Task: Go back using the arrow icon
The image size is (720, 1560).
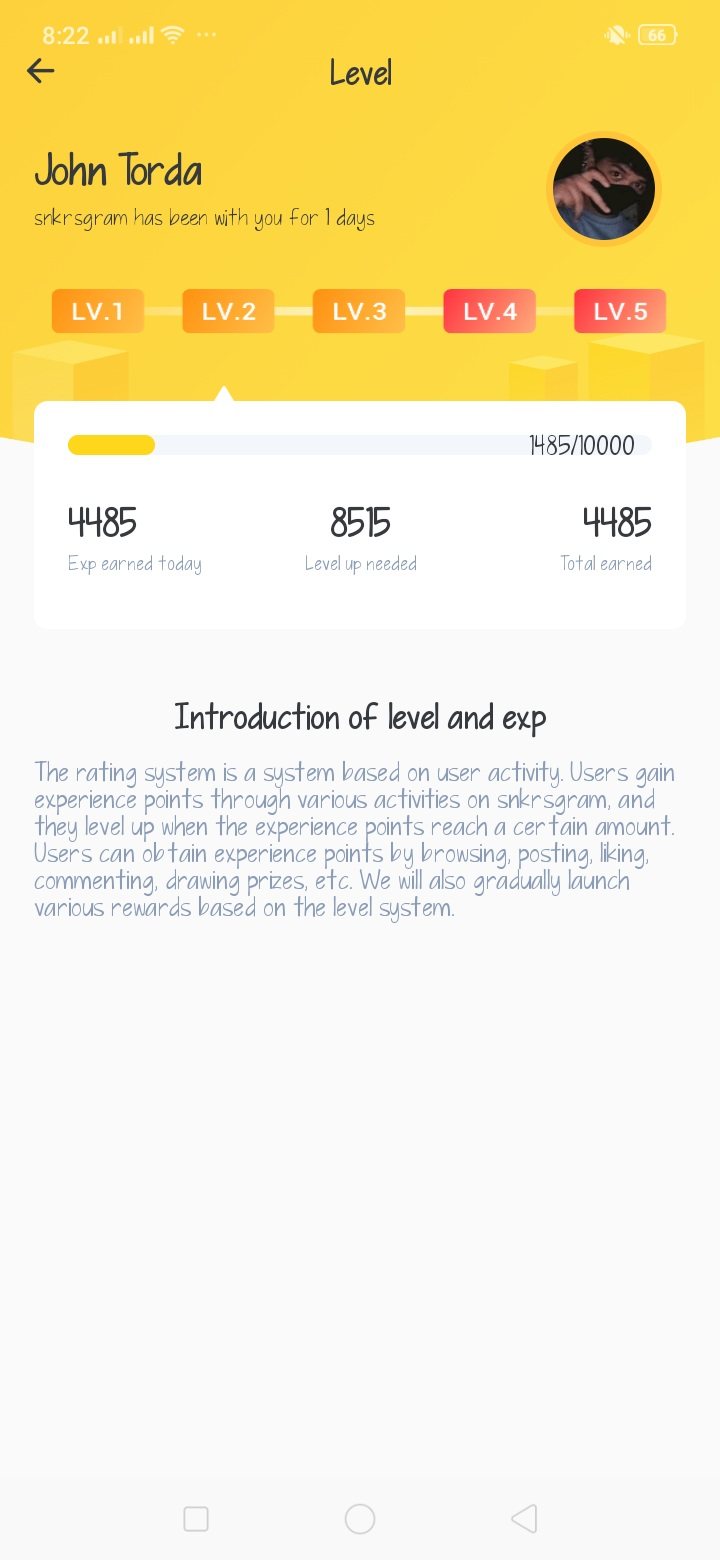Action: pyautogui.click(x=41, y=71)
